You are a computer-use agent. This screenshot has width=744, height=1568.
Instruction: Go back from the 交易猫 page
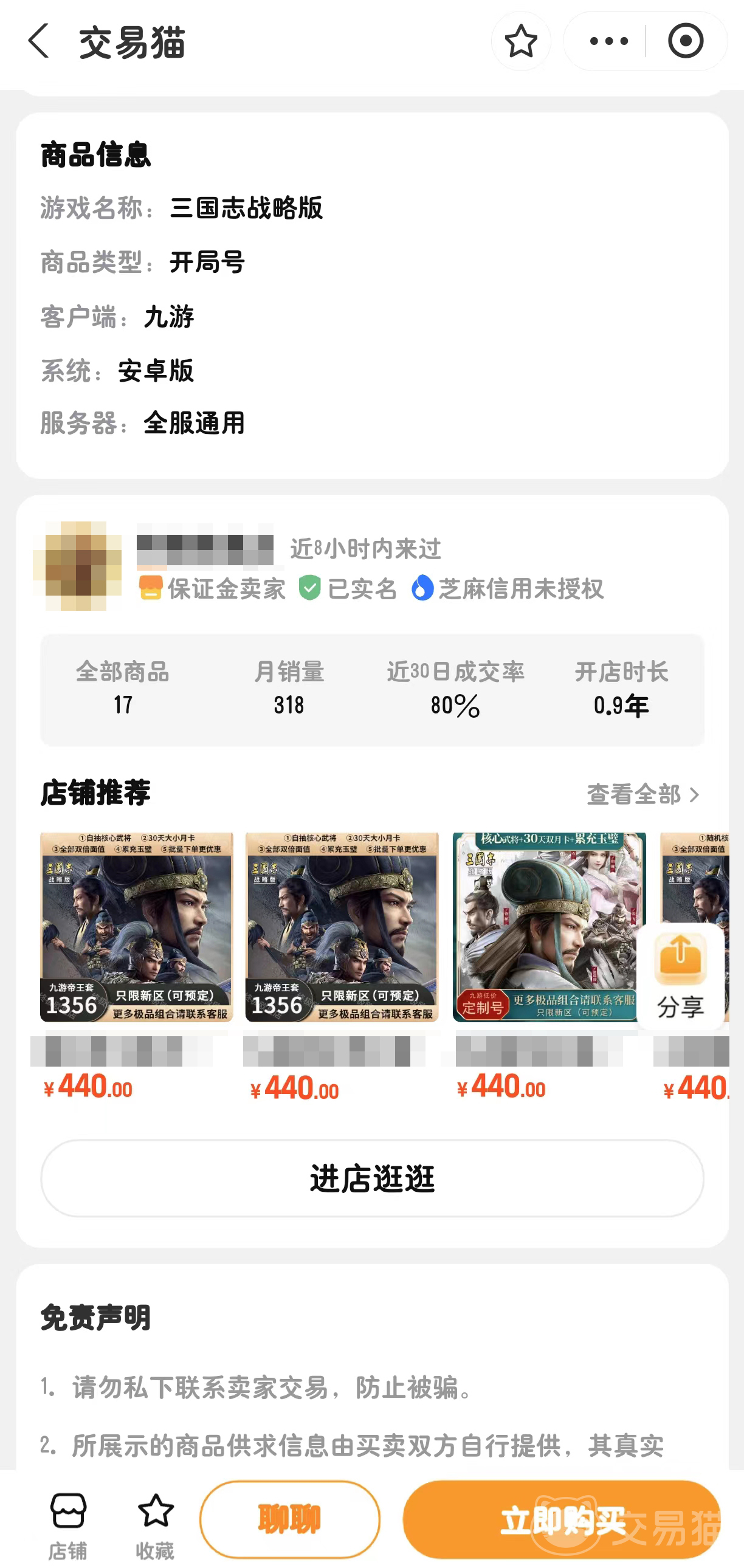(x=38, y=41)
